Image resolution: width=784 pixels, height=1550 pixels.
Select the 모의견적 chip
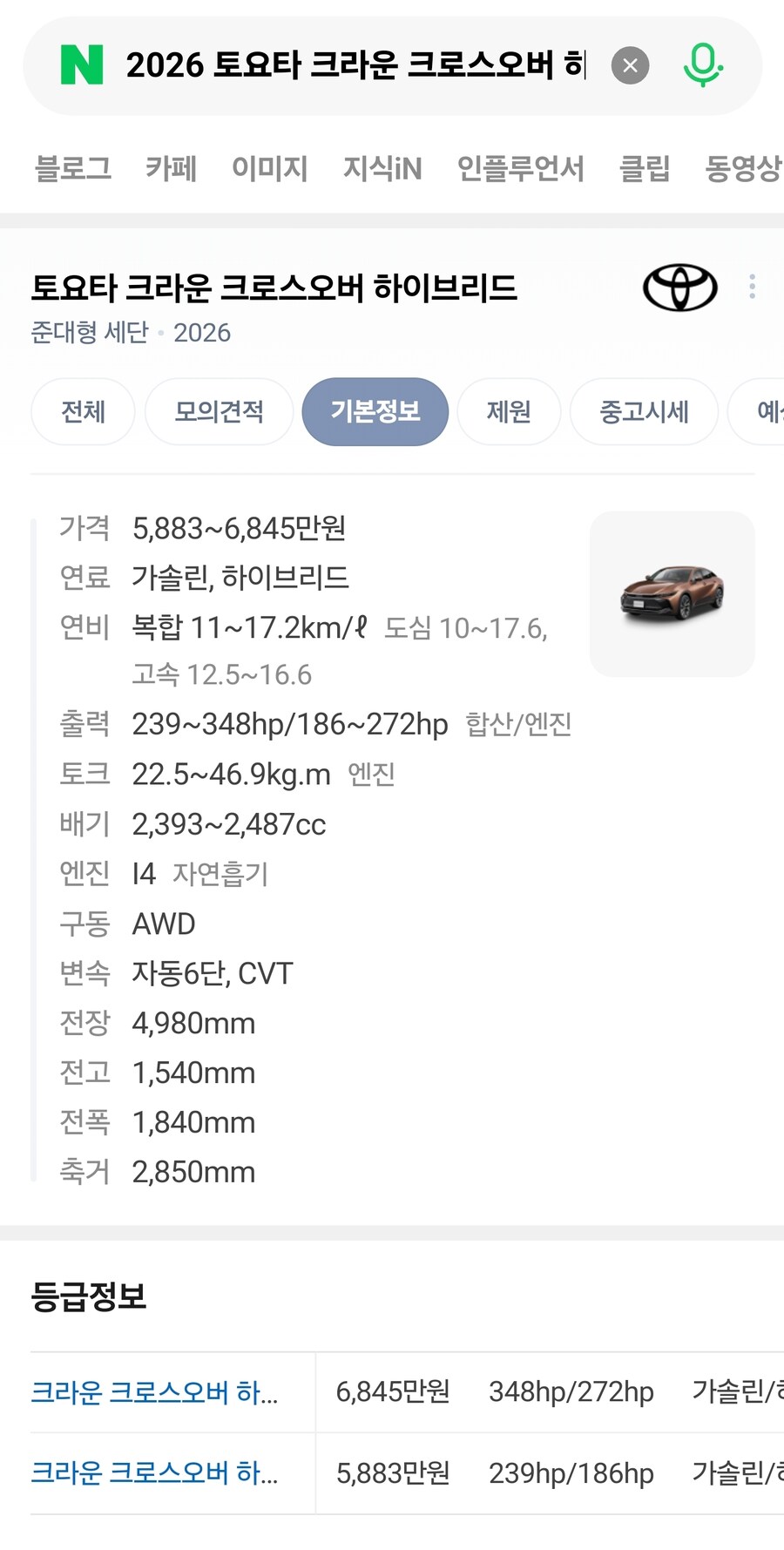tap(219, 411)
